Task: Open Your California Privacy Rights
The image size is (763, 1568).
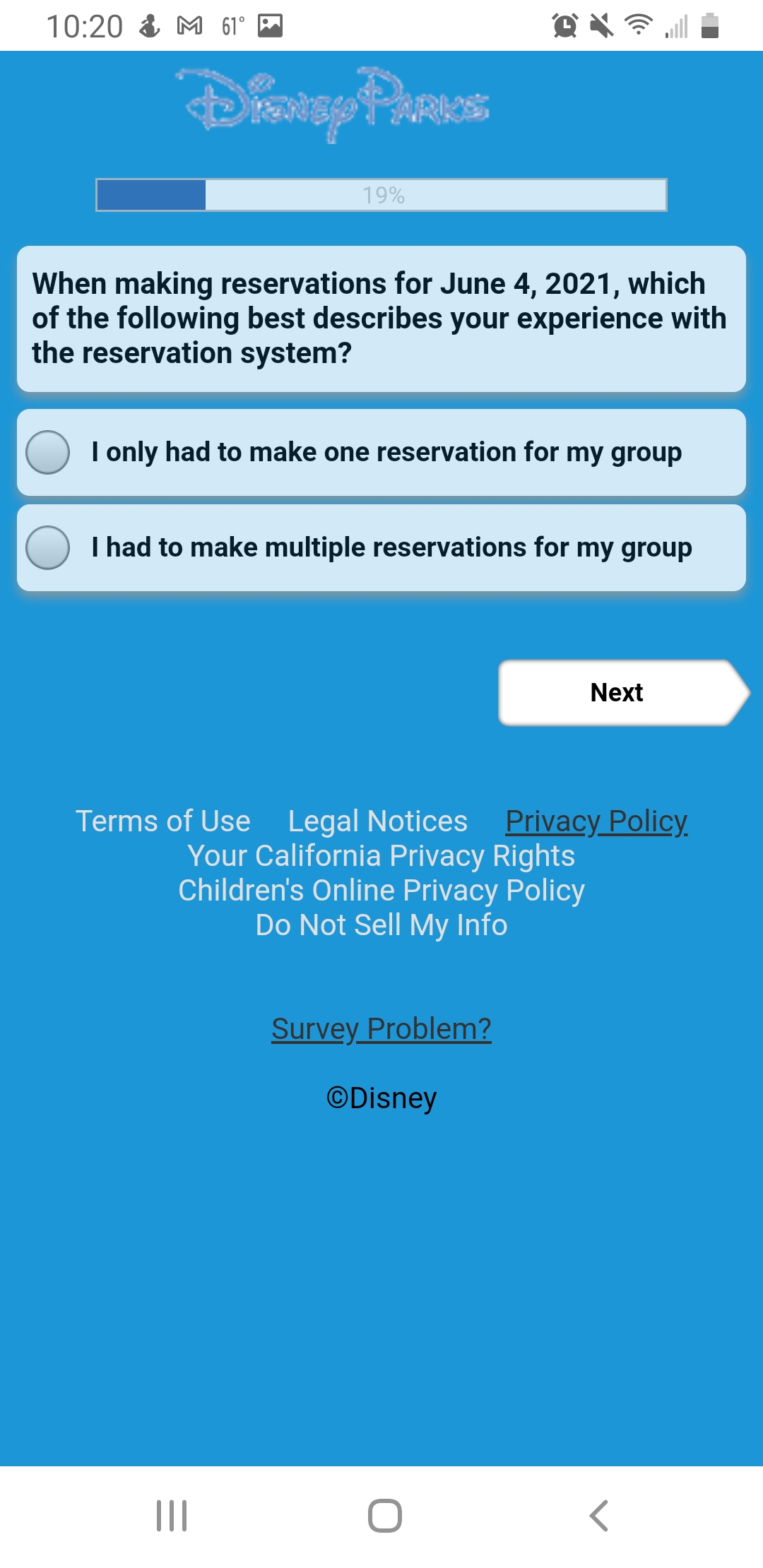Action: [x=381, y=856]
